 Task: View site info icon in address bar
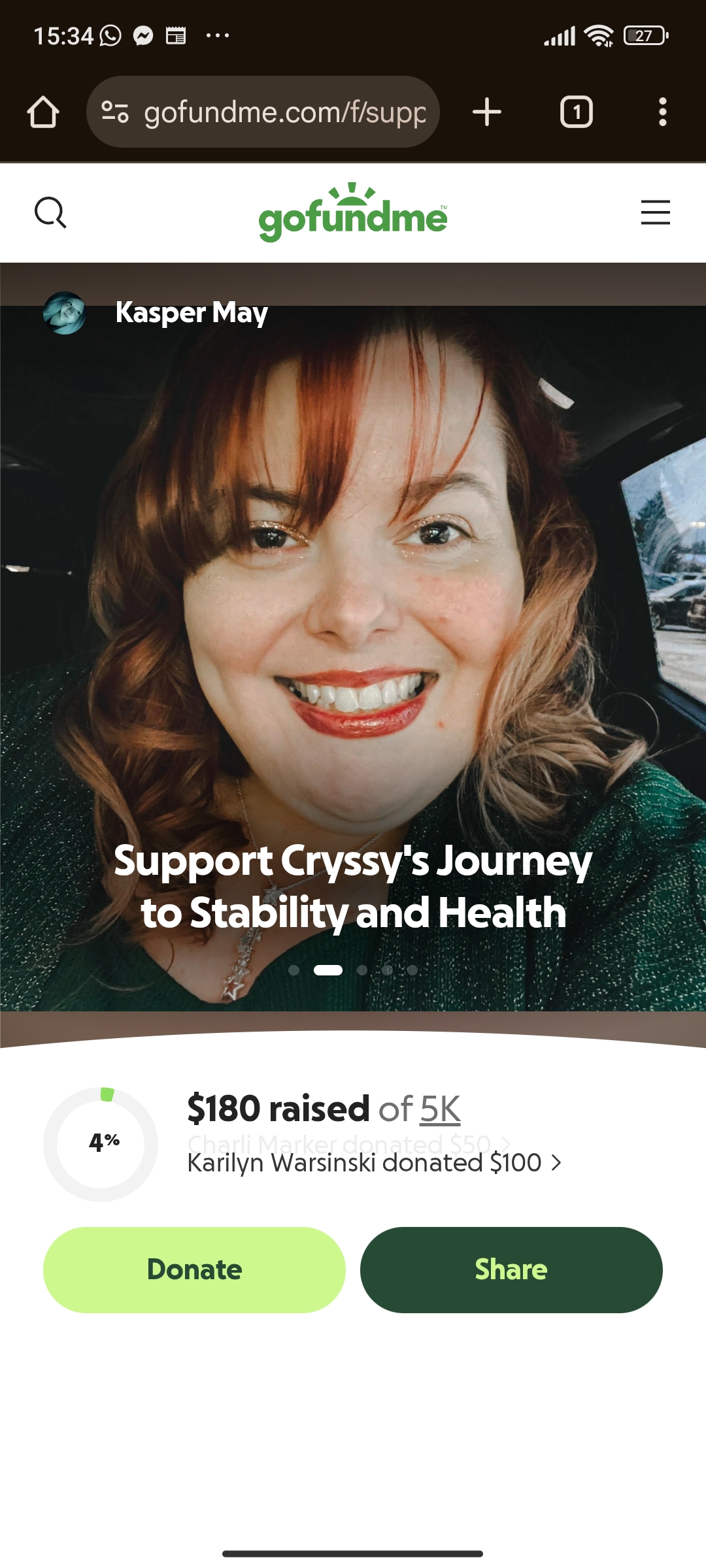pos(115,112)
